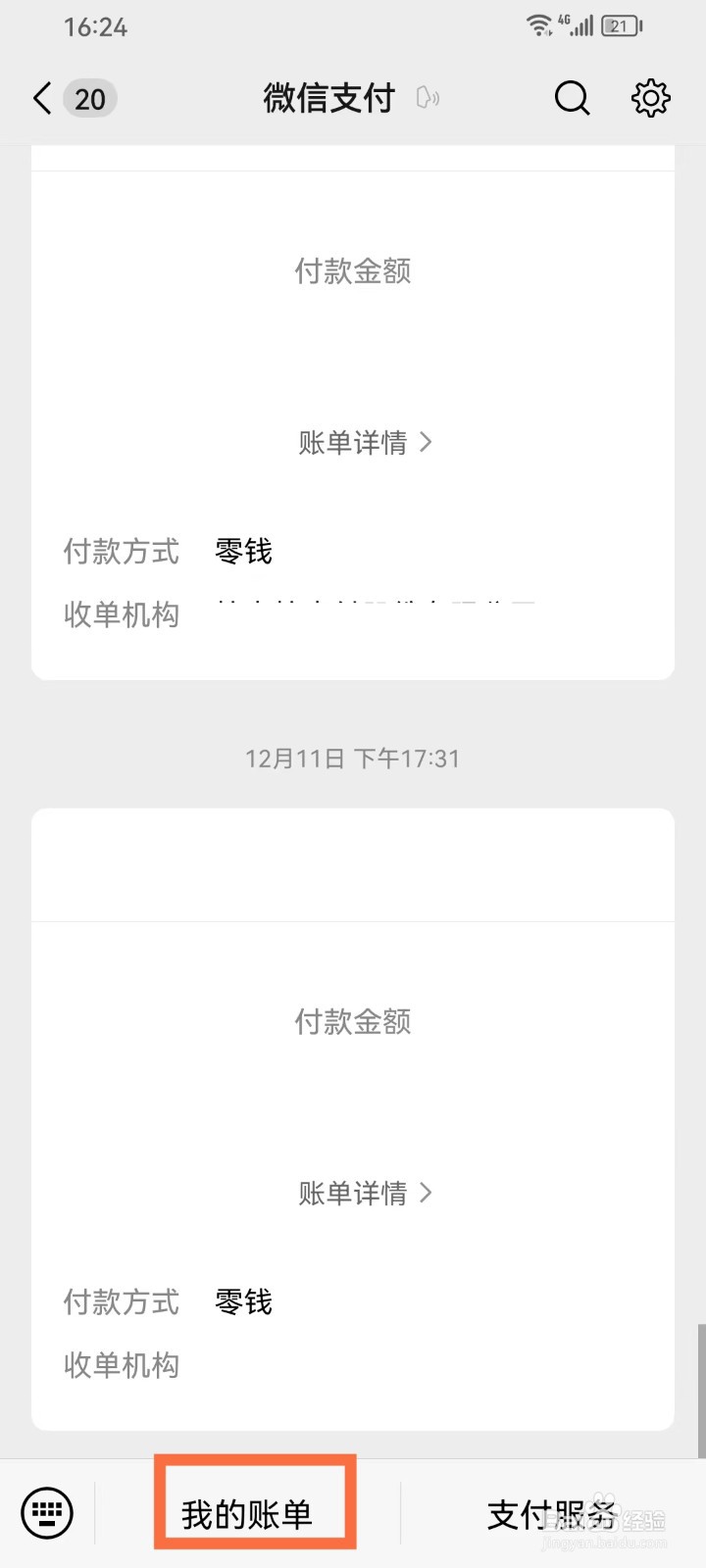Open 账单详情 of the first payment record
706x1568 pixels.
pyautogui.click(x=353, y=443)
